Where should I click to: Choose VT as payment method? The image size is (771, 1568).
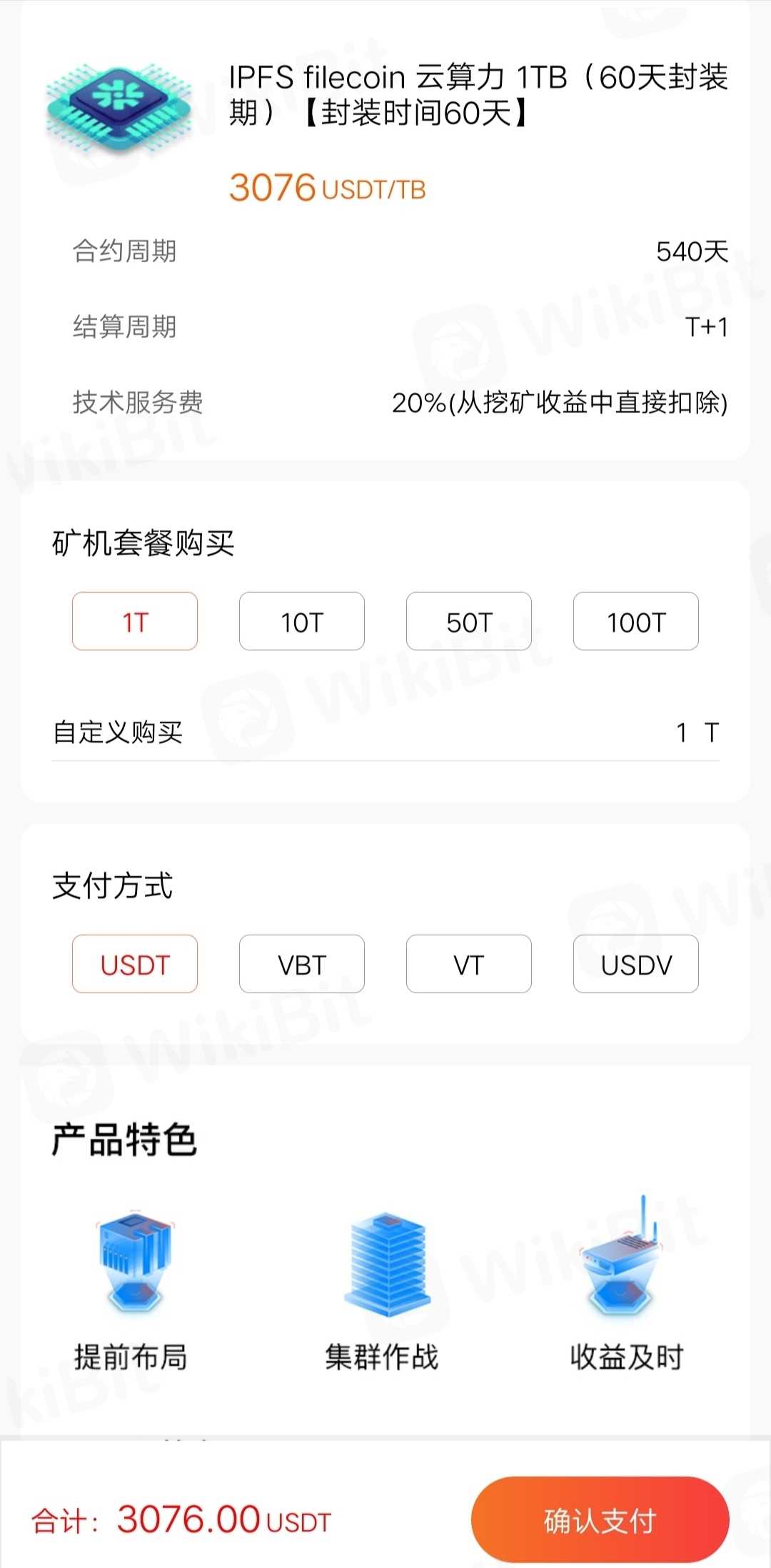point(469,964)
